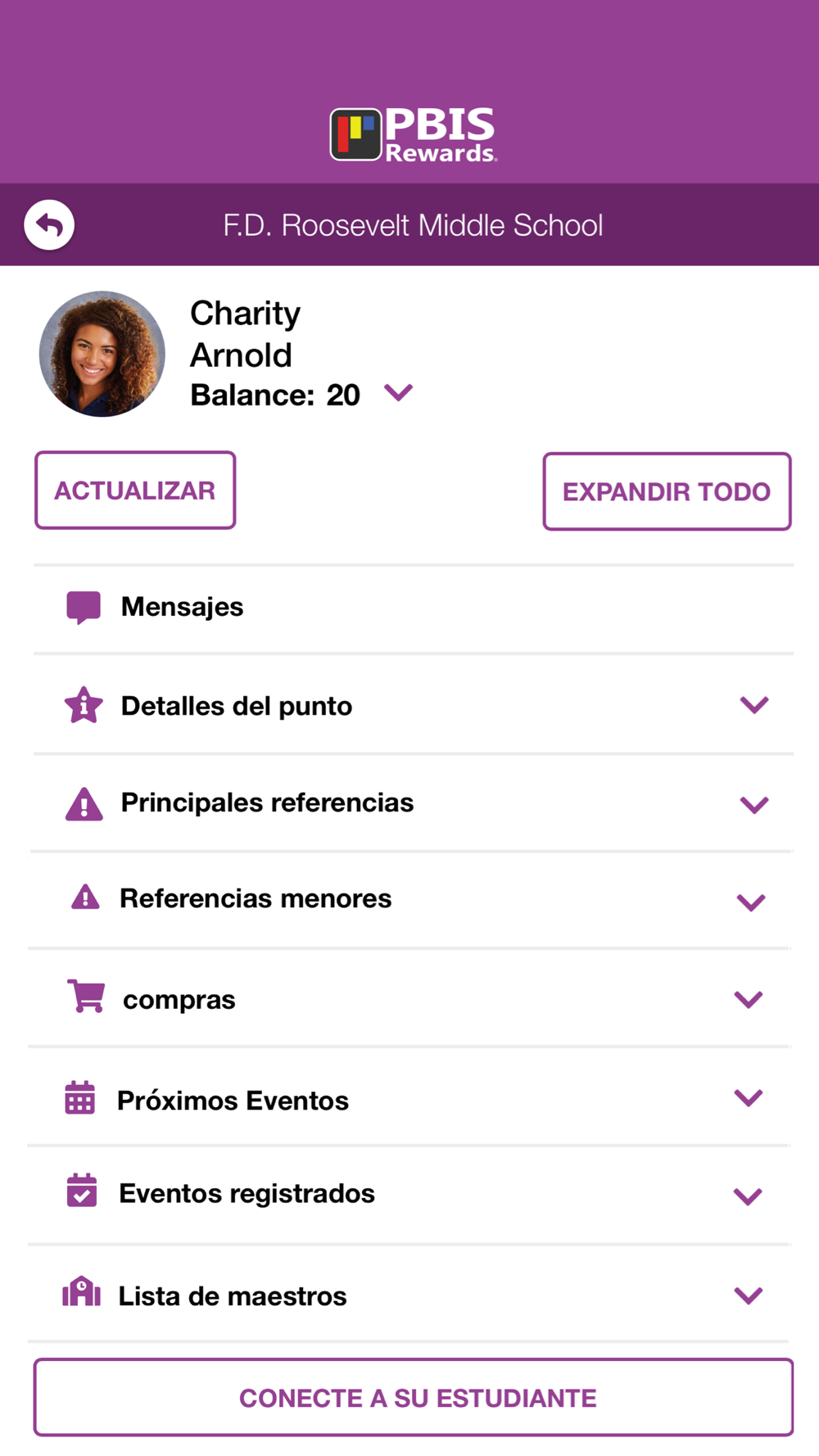Go back using the return arrow

(49, 224)
